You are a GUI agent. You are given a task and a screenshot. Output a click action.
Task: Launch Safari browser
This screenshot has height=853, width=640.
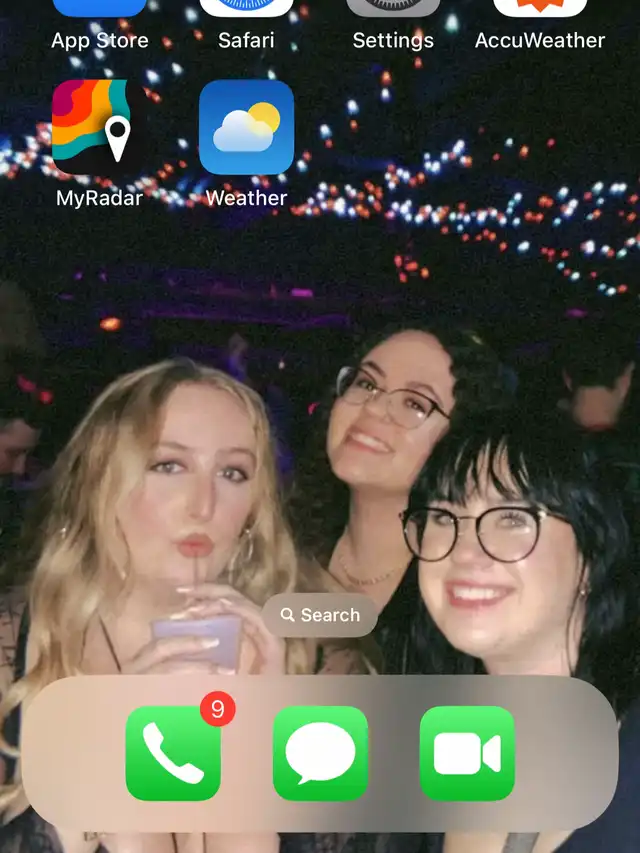coord(246,10)
